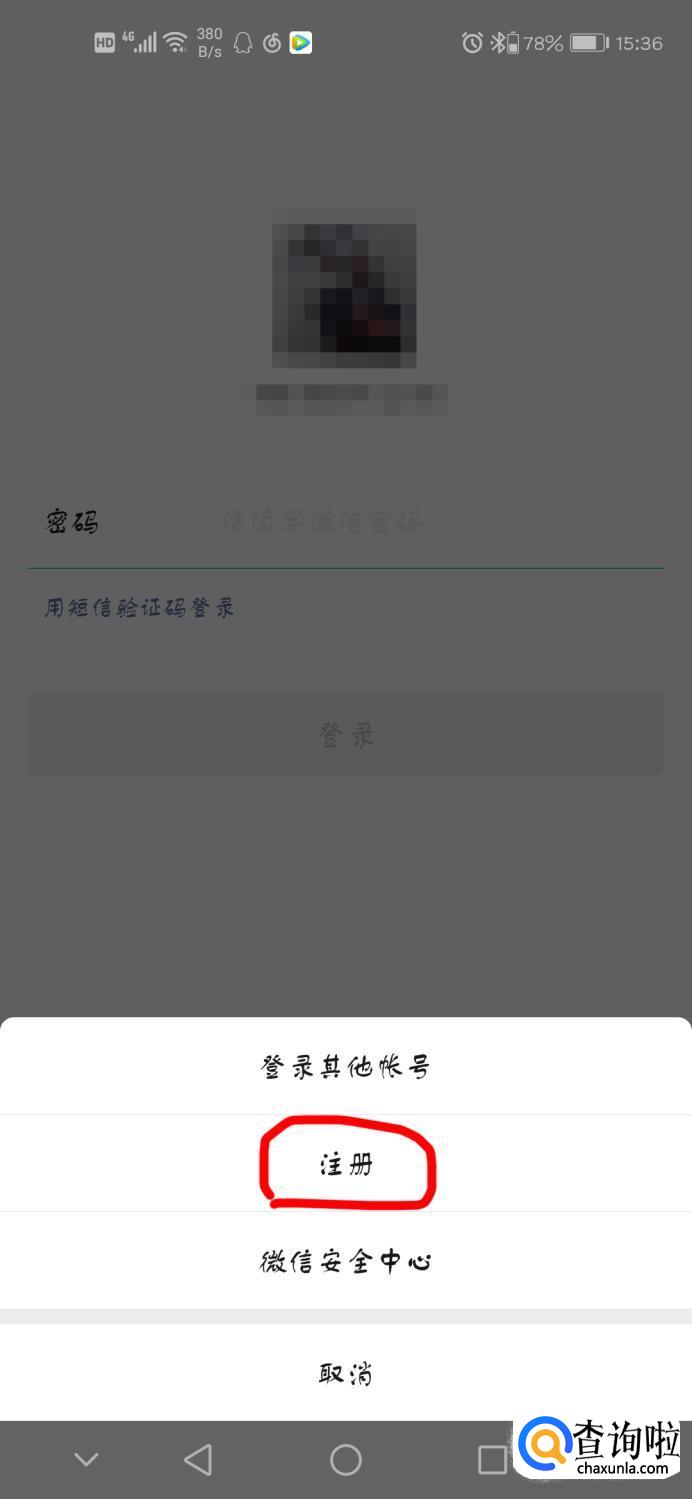The width and height of the screenshot is (692, 1499).
Task: Choose 注册 to register an account
Action: point(346,1164)
